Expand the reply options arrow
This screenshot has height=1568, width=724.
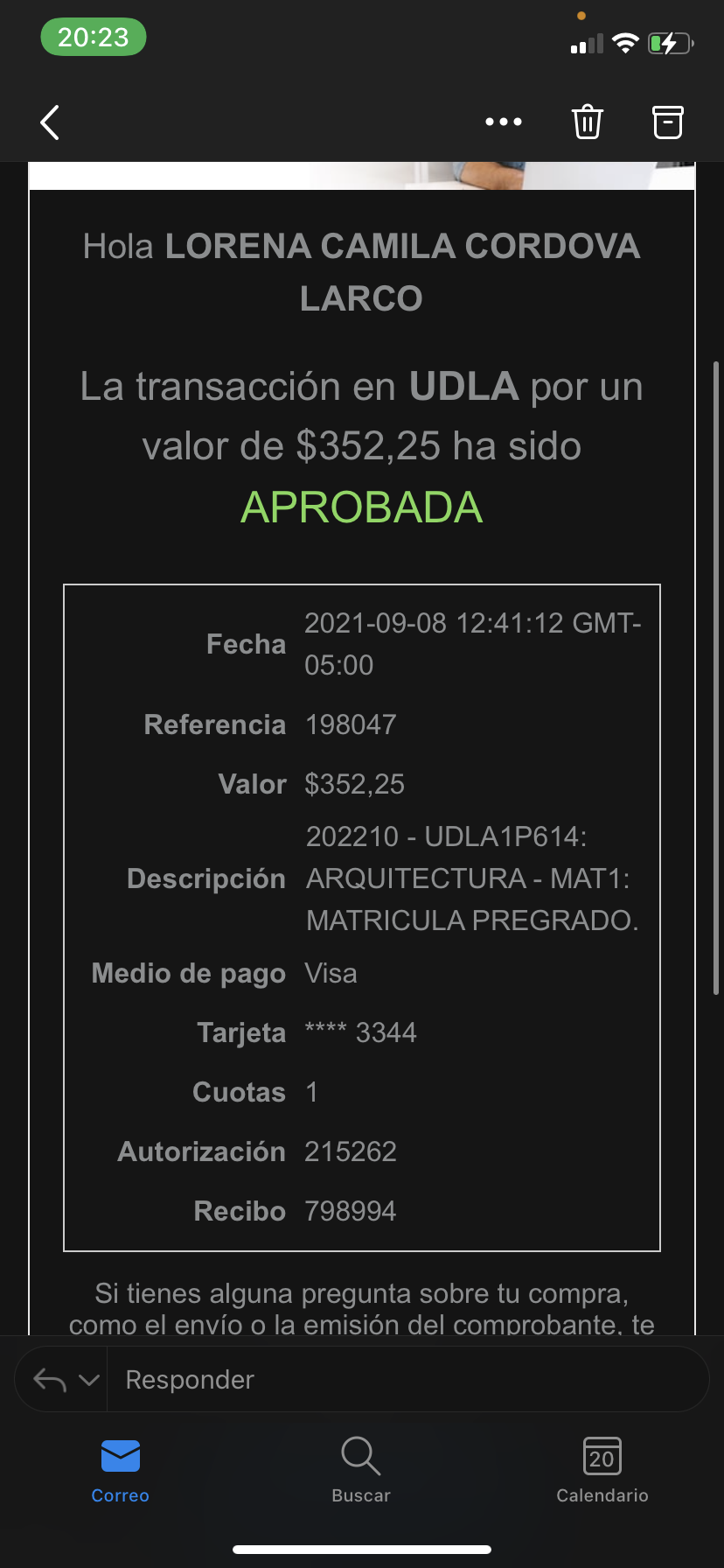(x=89, y=1380)
